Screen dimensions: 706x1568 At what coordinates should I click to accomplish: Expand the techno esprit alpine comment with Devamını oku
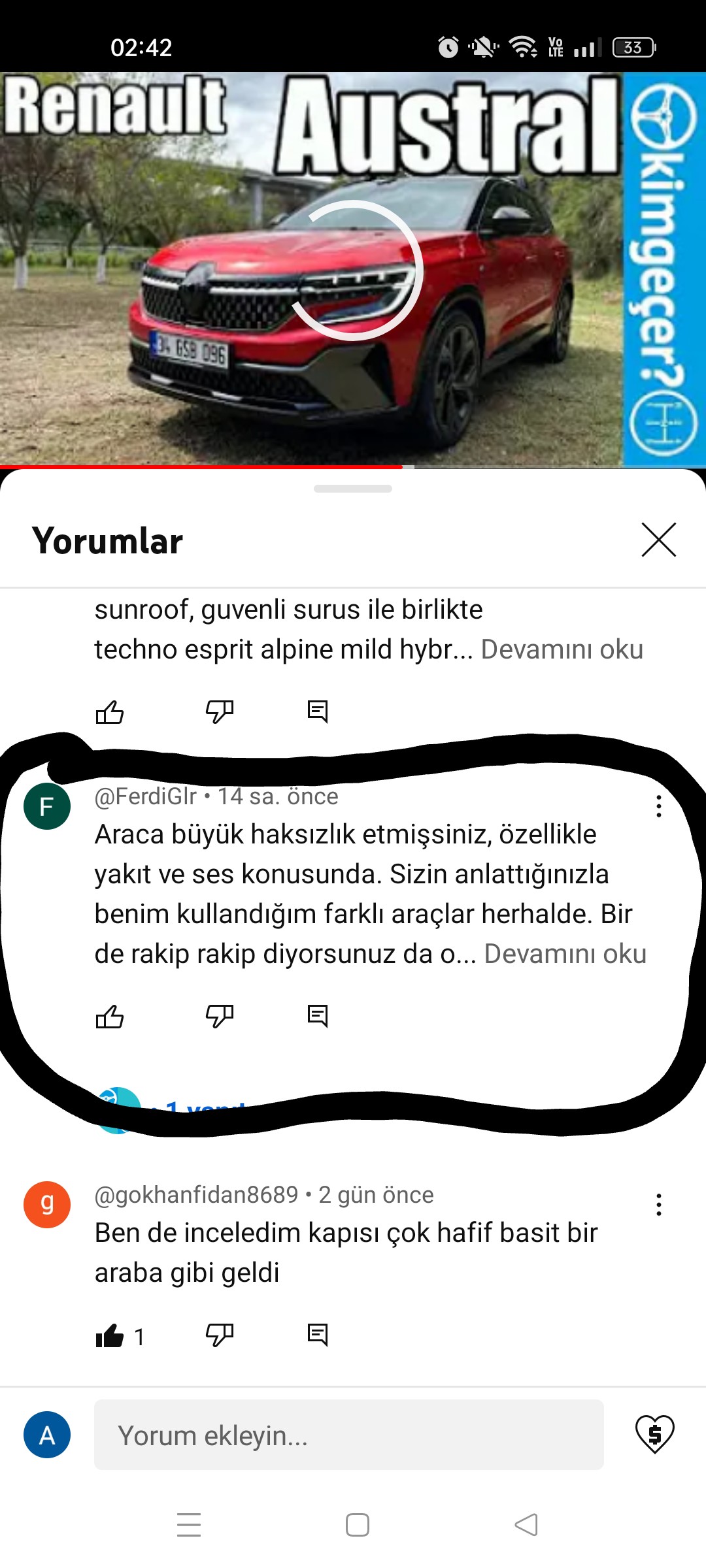[562, 649]
